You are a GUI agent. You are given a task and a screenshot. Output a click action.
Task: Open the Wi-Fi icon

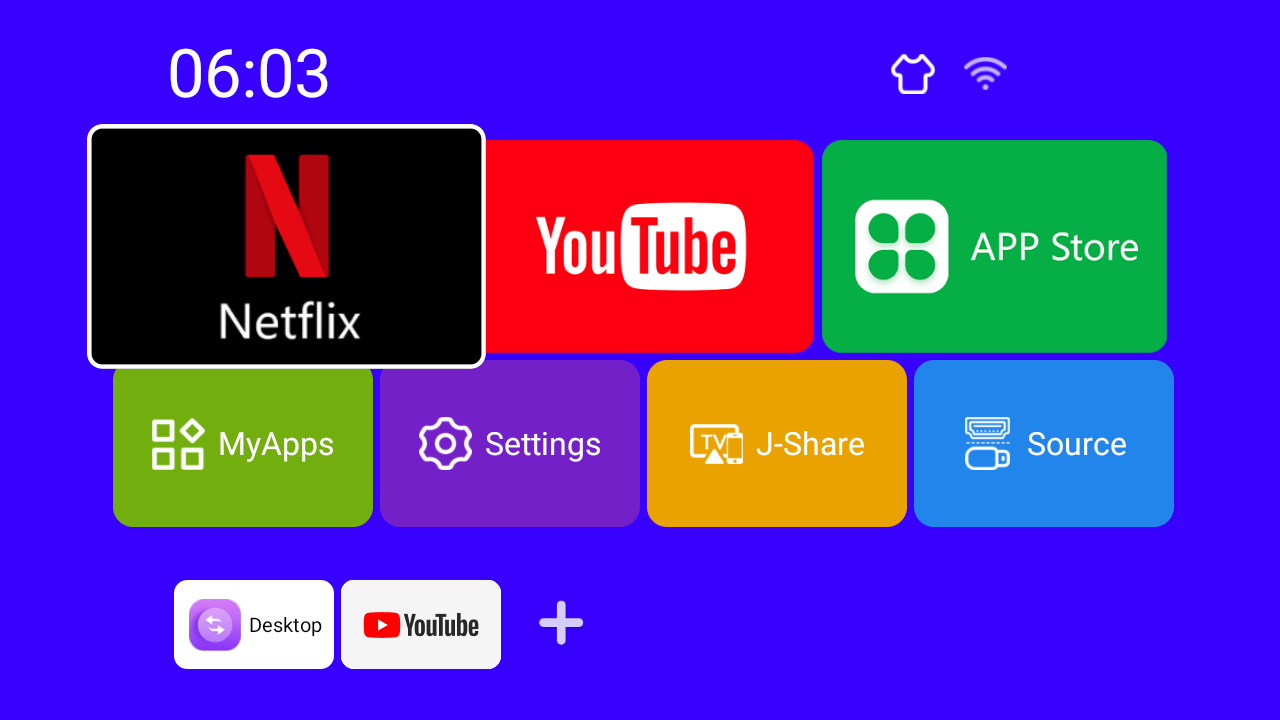pos(985,73)
